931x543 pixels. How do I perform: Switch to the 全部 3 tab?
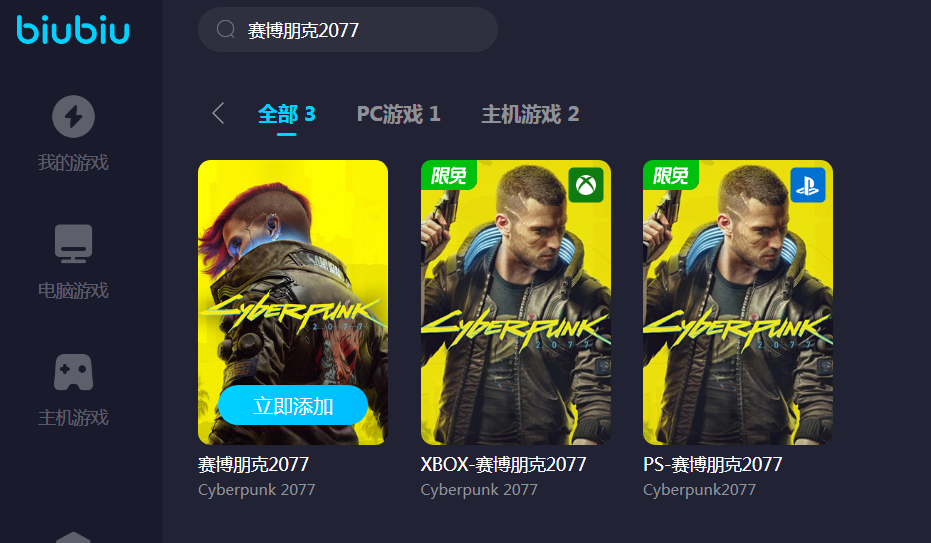coord(287,114)
